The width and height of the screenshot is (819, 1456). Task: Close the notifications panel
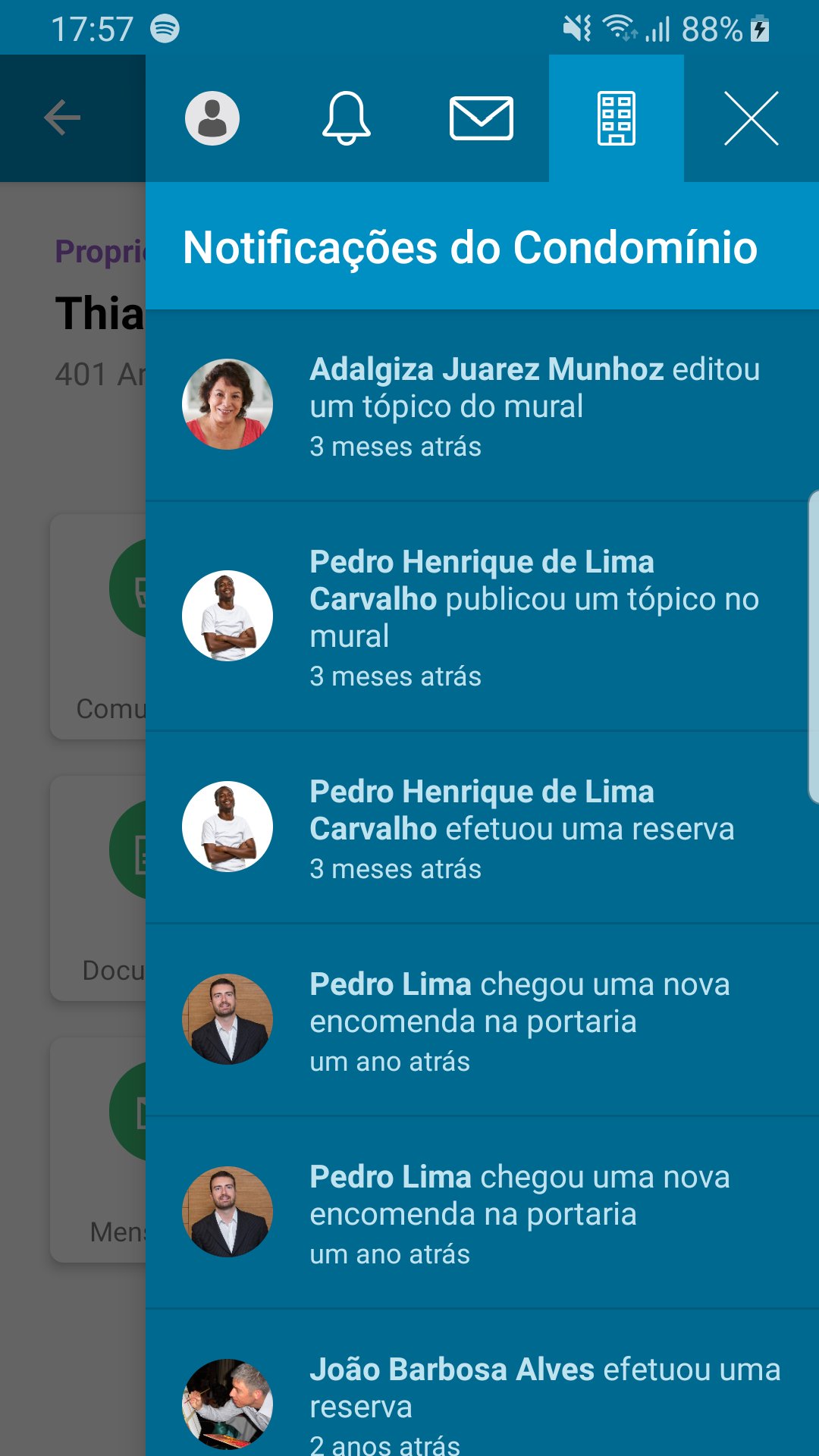point(751,118)
